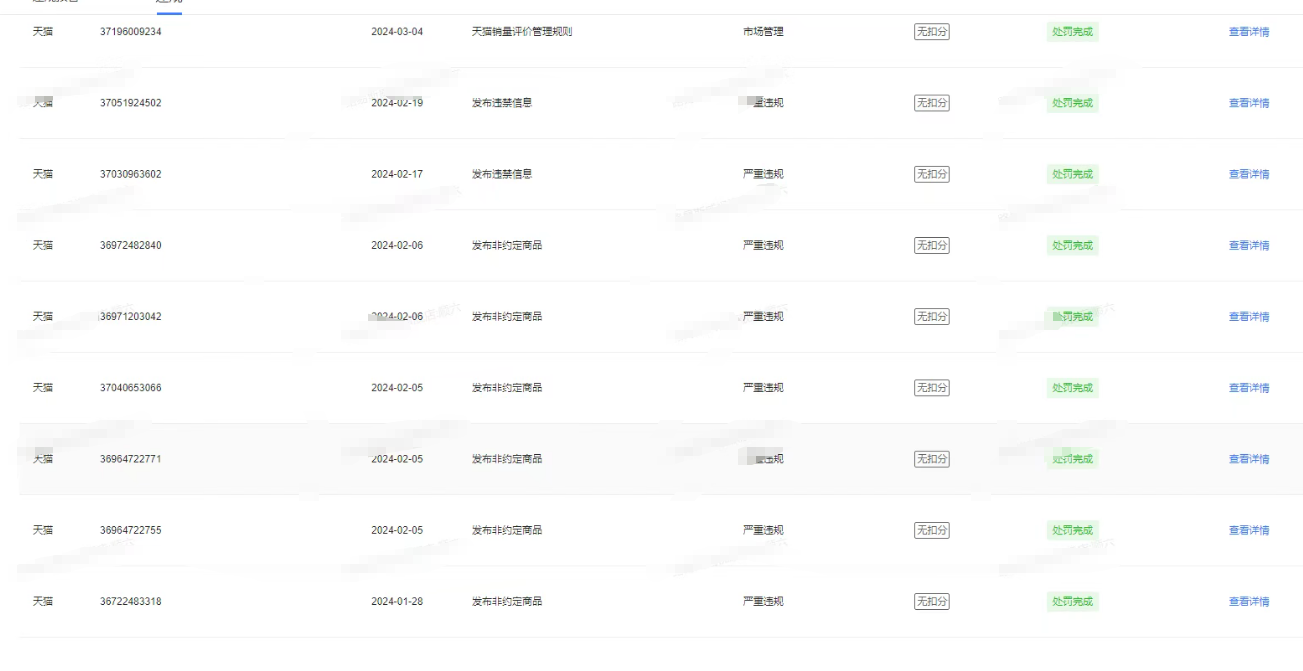Viewport: 1303px width, 671px height.
Task: Open 查看详情 for record 36722483318
Action: click(x=1248, y=602)
